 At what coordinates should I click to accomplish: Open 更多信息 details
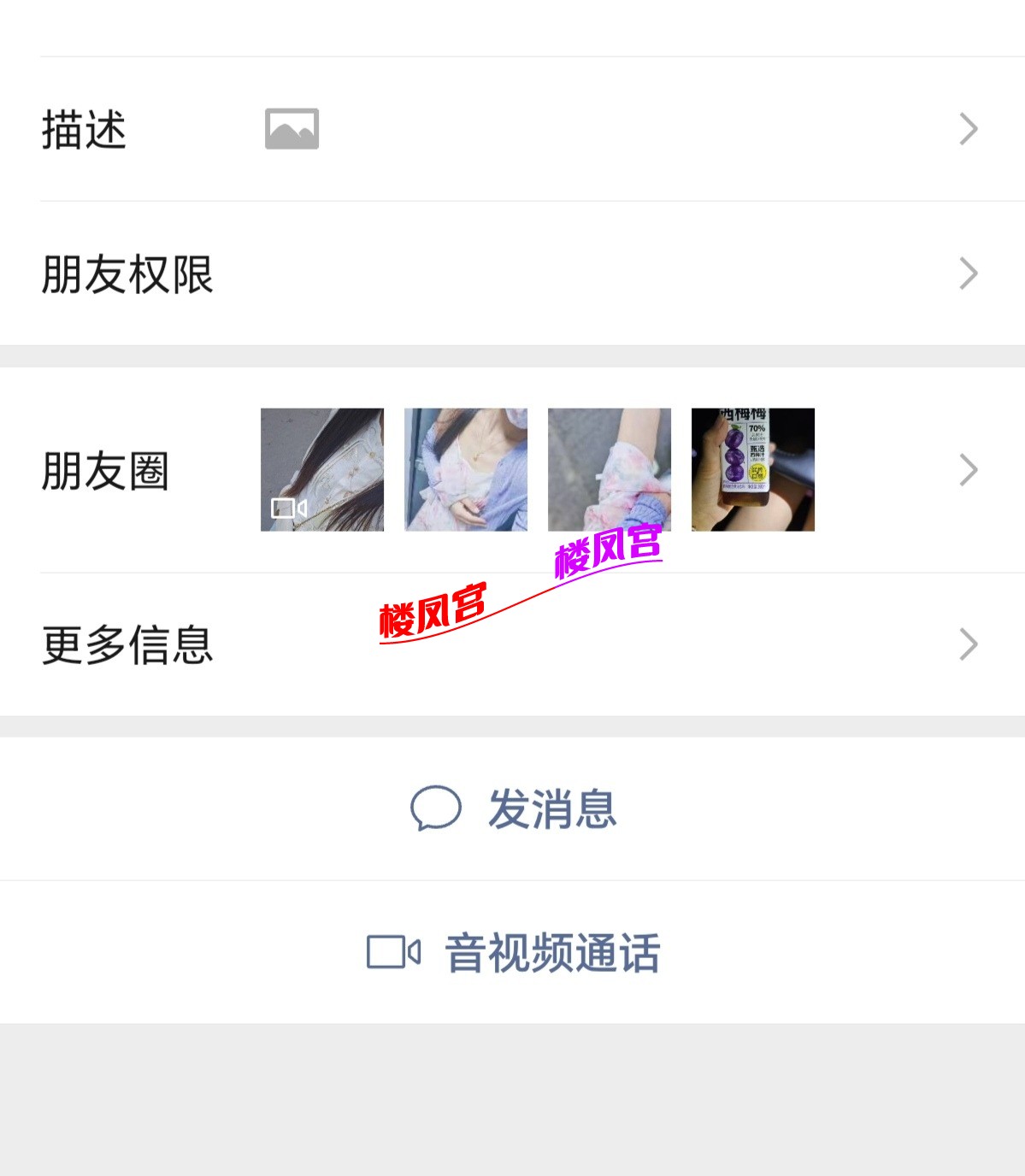[x=513, y=644]
